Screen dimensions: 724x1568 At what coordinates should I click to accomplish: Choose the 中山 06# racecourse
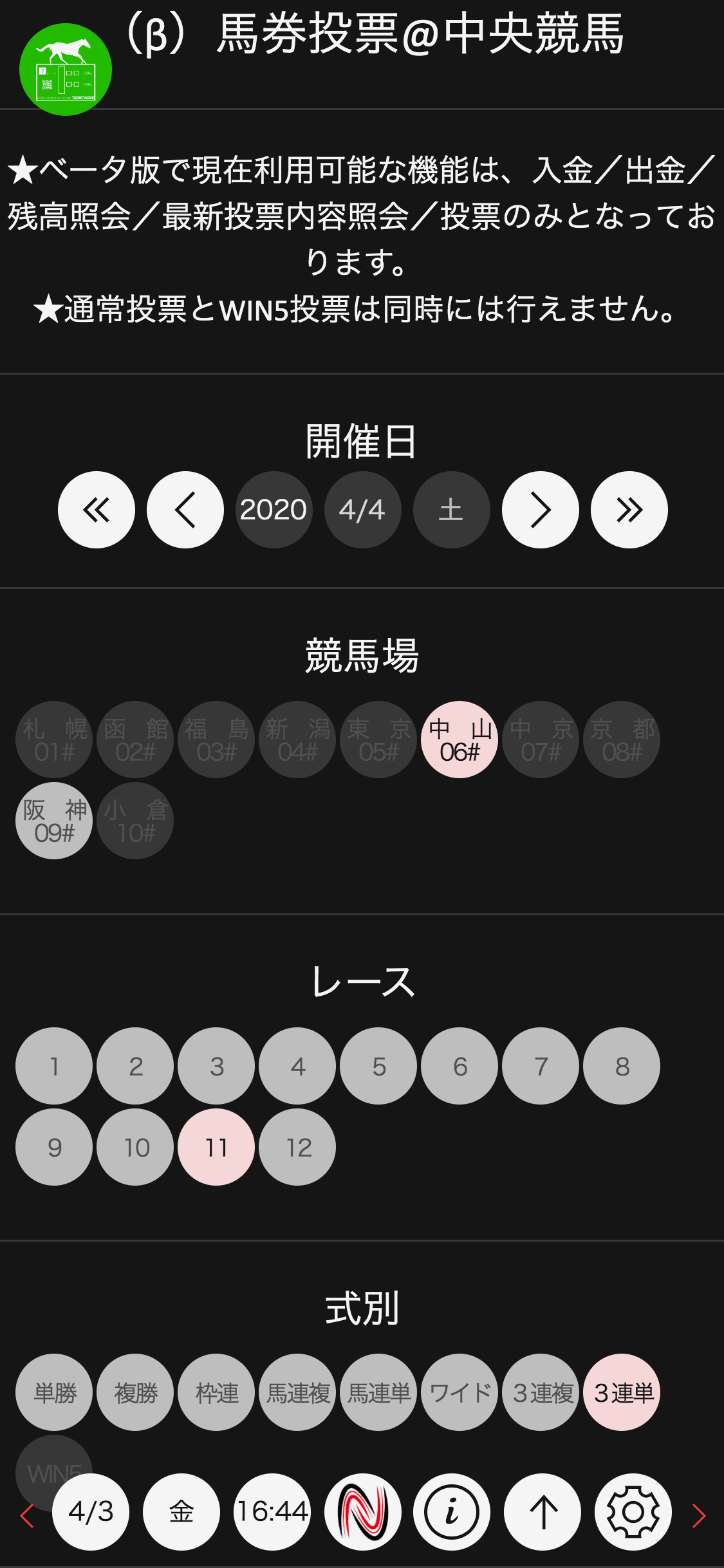click(459, 740)
